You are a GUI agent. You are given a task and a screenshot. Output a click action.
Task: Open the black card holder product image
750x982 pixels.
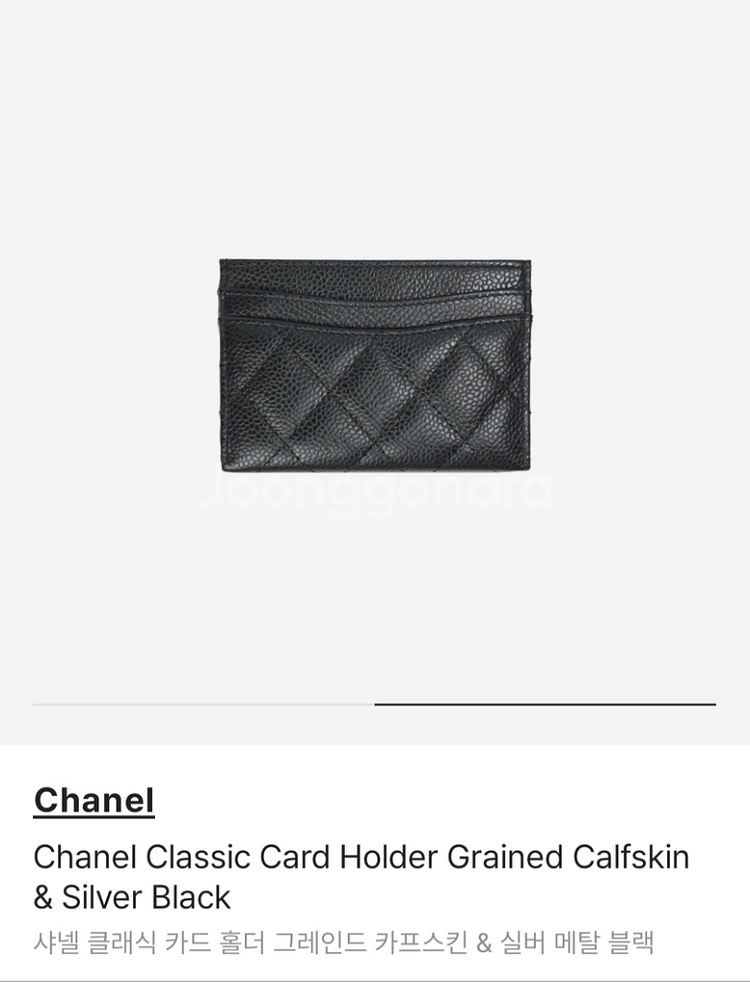coord(375,364)
